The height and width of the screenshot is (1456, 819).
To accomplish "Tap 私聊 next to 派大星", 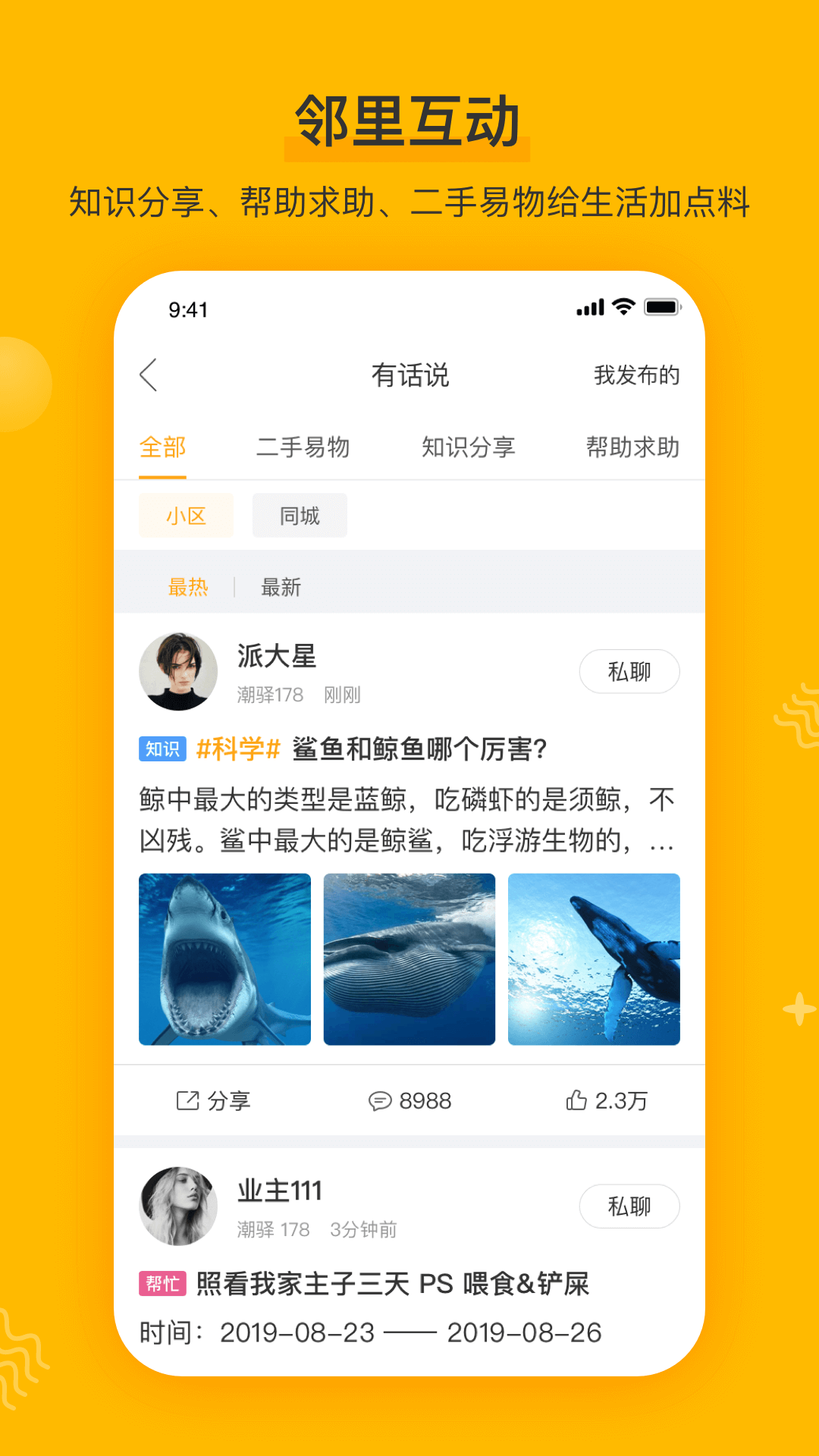I will pyautogui.click(x=629, y=670).
